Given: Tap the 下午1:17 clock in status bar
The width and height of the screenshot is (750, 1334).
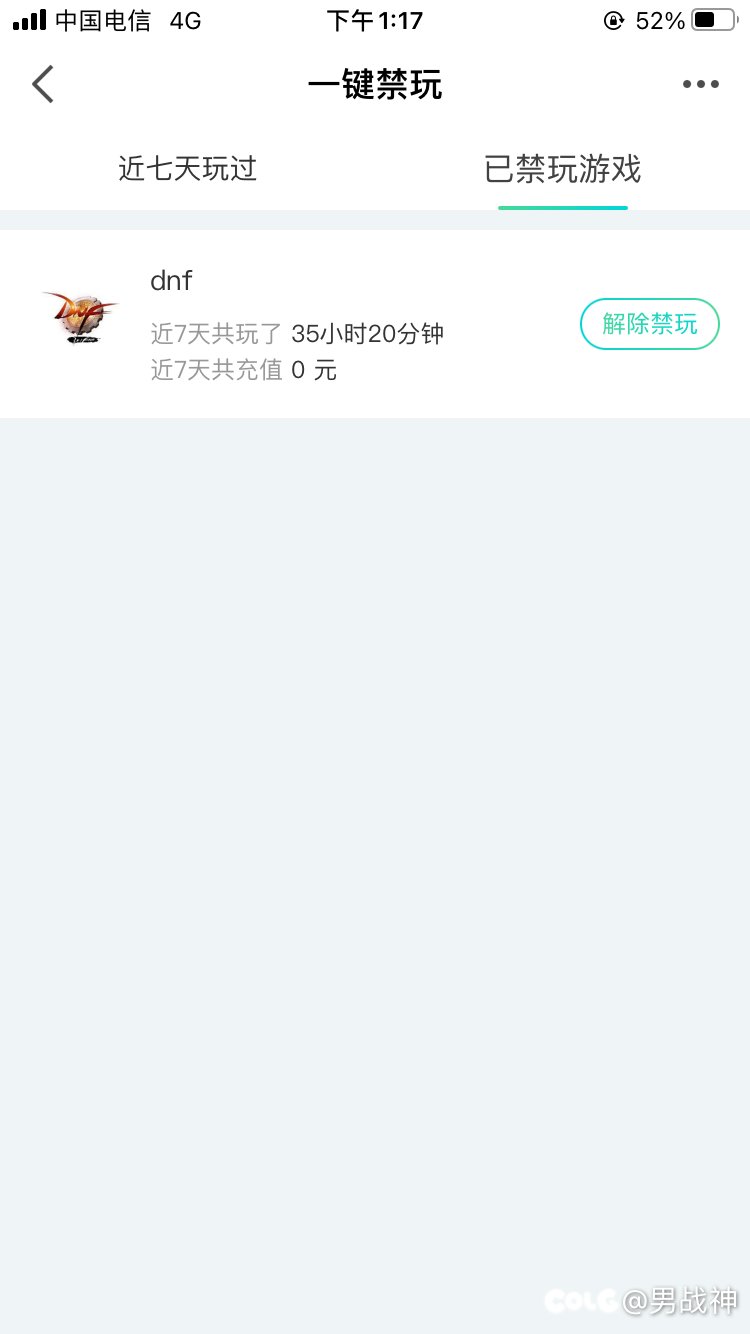Looking at the screenshot, I should pyautogui.click(x=376, y=19).
